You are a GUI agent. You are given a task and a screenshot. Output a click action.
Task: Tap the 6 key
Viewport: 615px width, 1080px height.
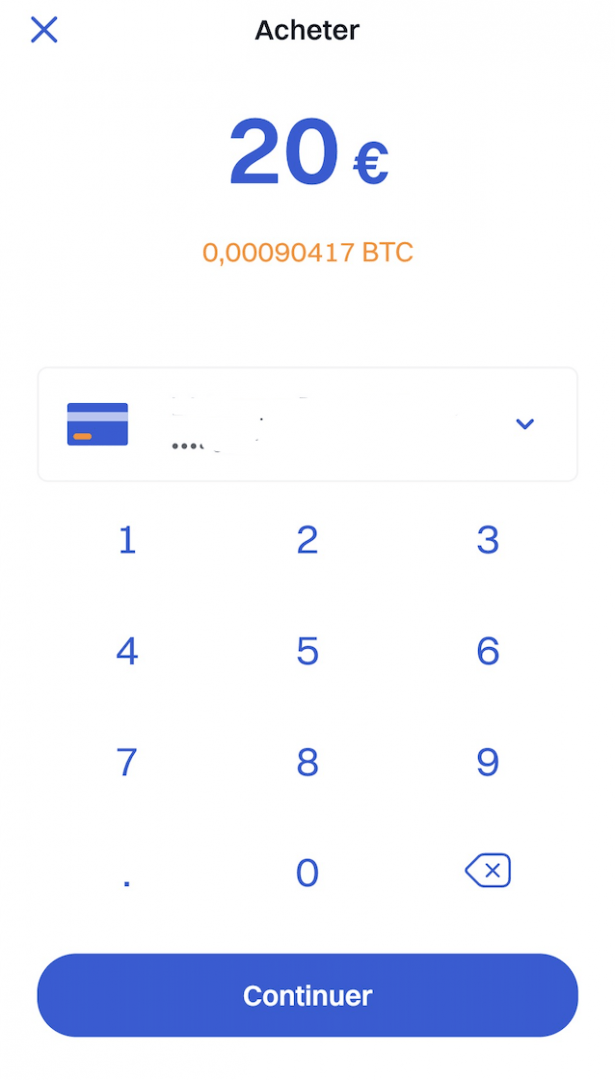(x=487, y=652)
